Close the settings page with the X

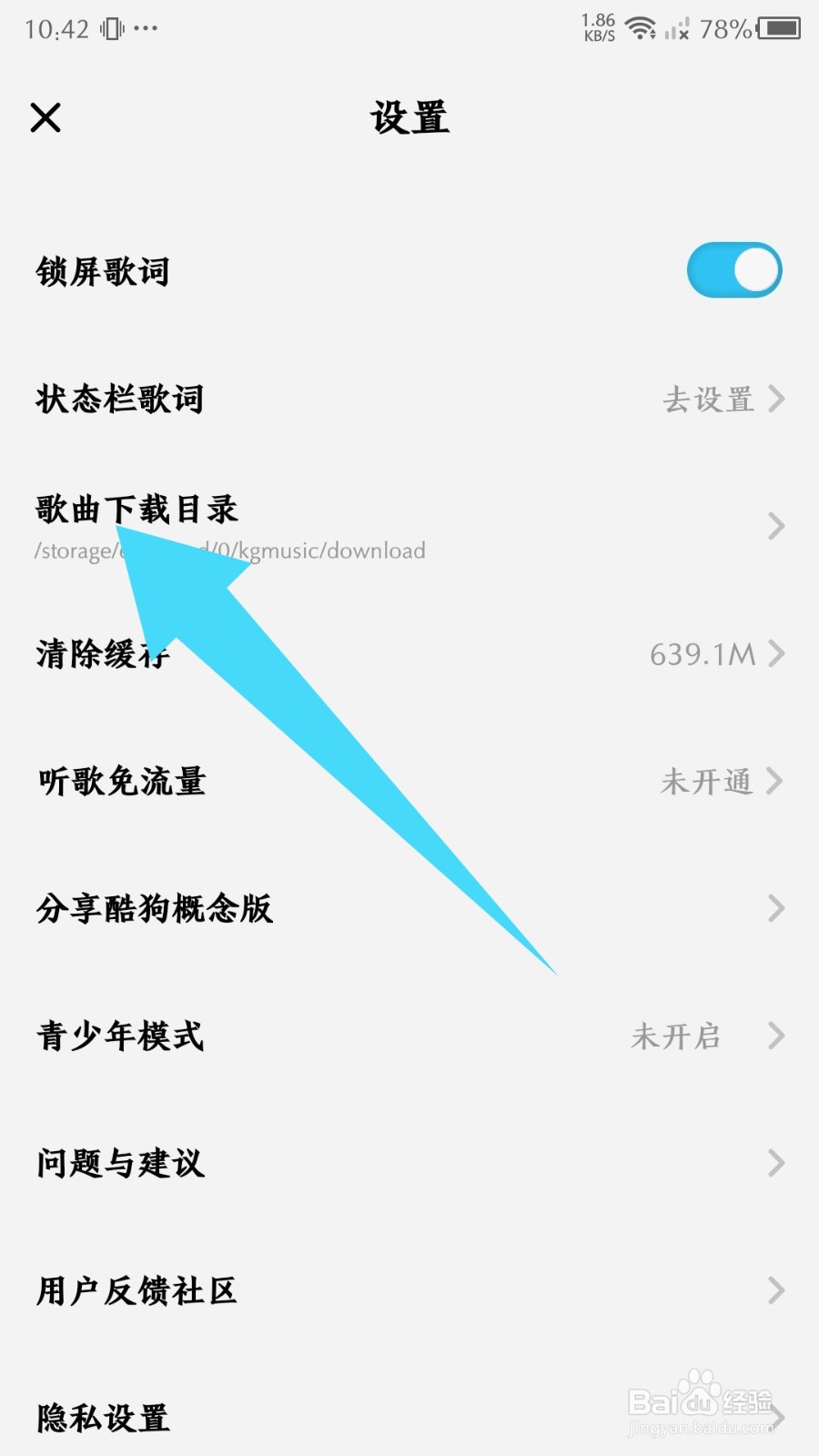pyautogui.click(x=45, y=117)
